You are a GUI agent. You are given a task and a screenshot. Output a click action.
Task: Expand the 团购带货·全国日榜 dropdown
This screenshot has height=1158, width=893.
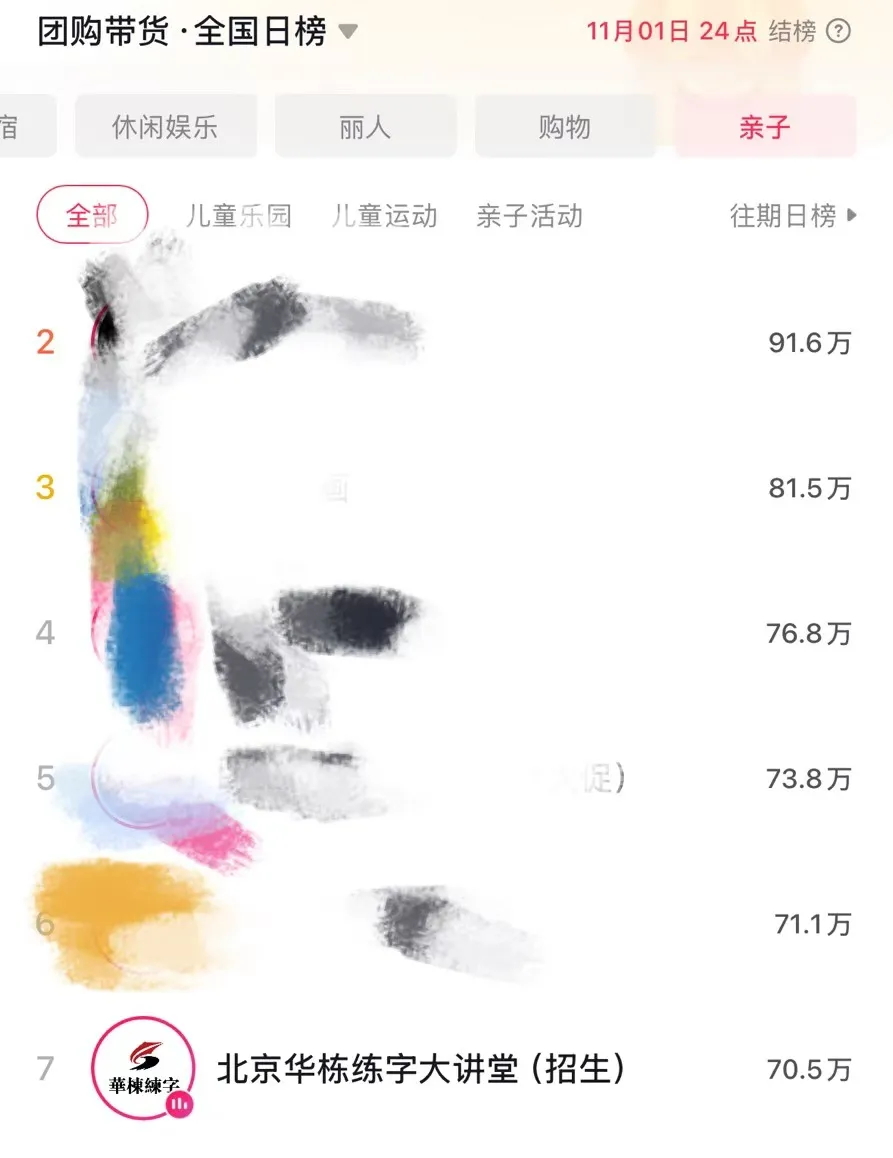click(x=347, y=32)
